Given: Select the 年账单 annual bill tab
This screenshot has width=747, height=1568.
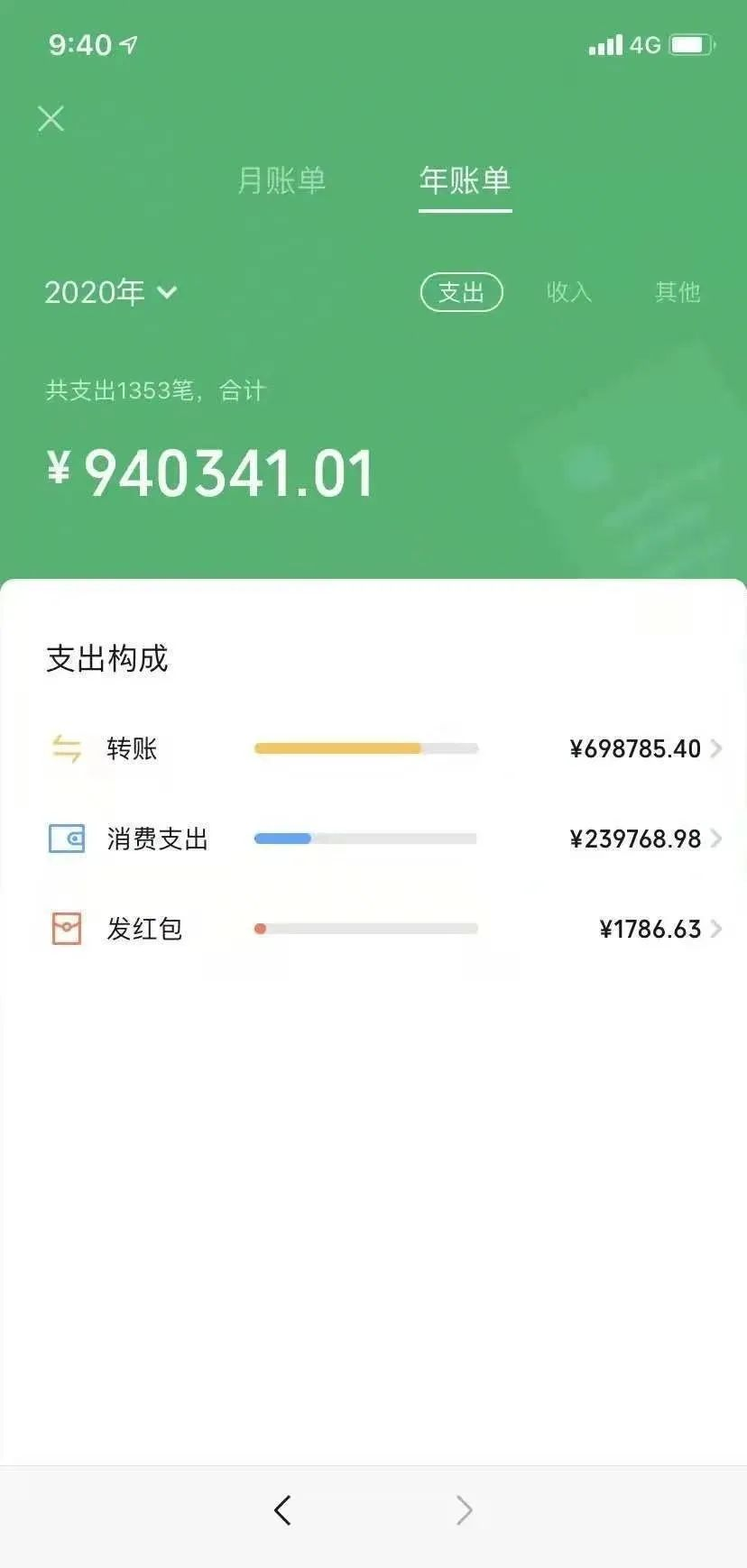Looking at the screenshot, I should (x=465, y=182).
